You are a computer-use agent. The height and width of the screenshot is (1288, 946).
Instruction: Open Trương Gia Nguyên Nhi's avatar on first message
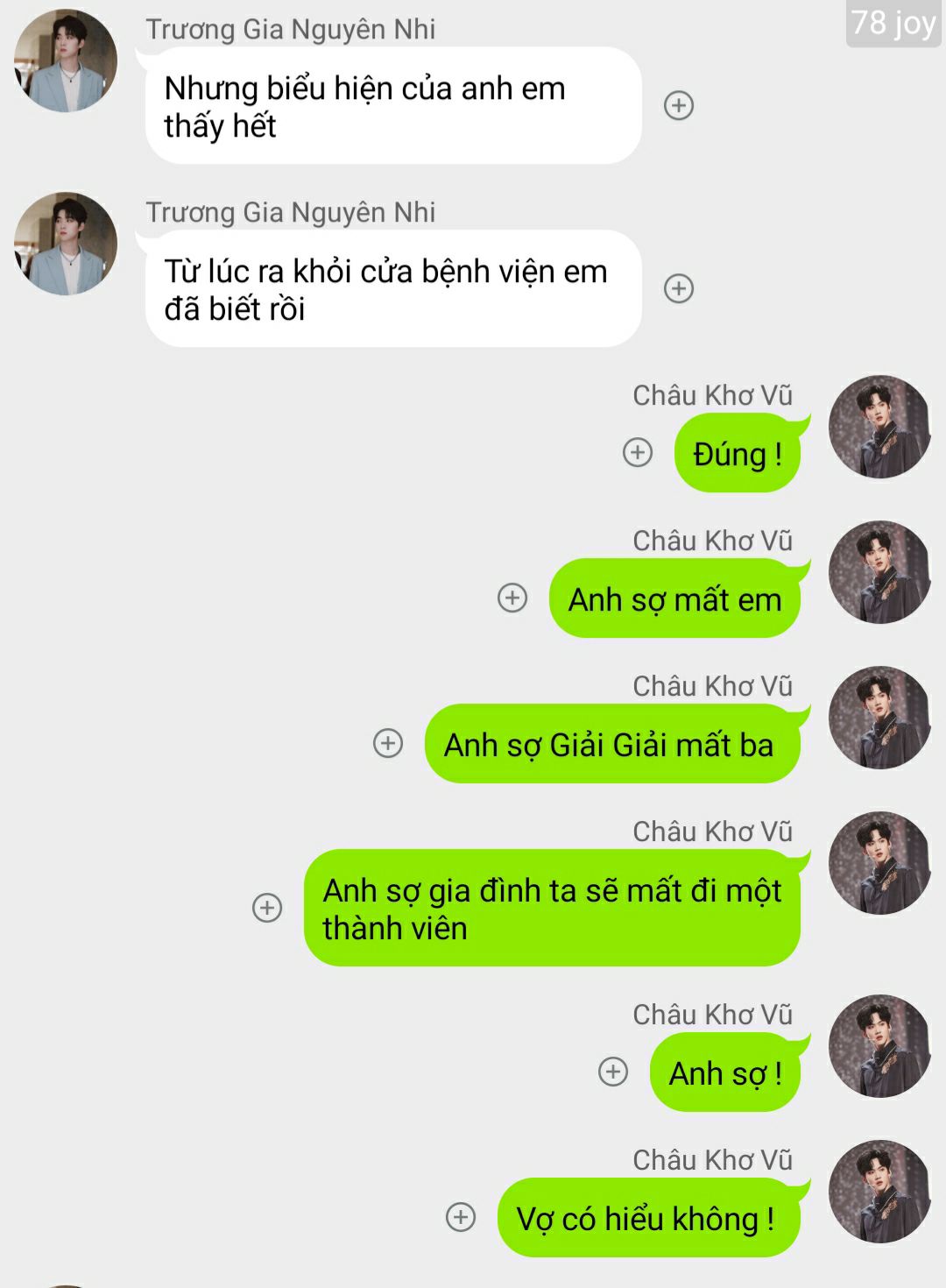pyautogui.click(x=66, y=61)
